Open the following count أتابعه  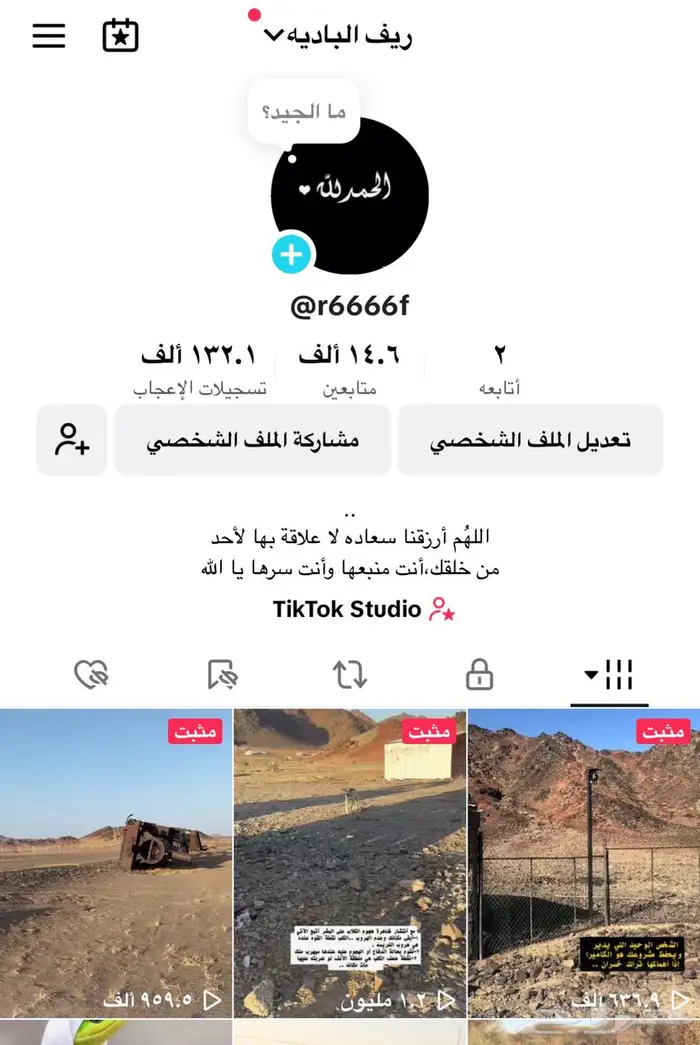500,366
